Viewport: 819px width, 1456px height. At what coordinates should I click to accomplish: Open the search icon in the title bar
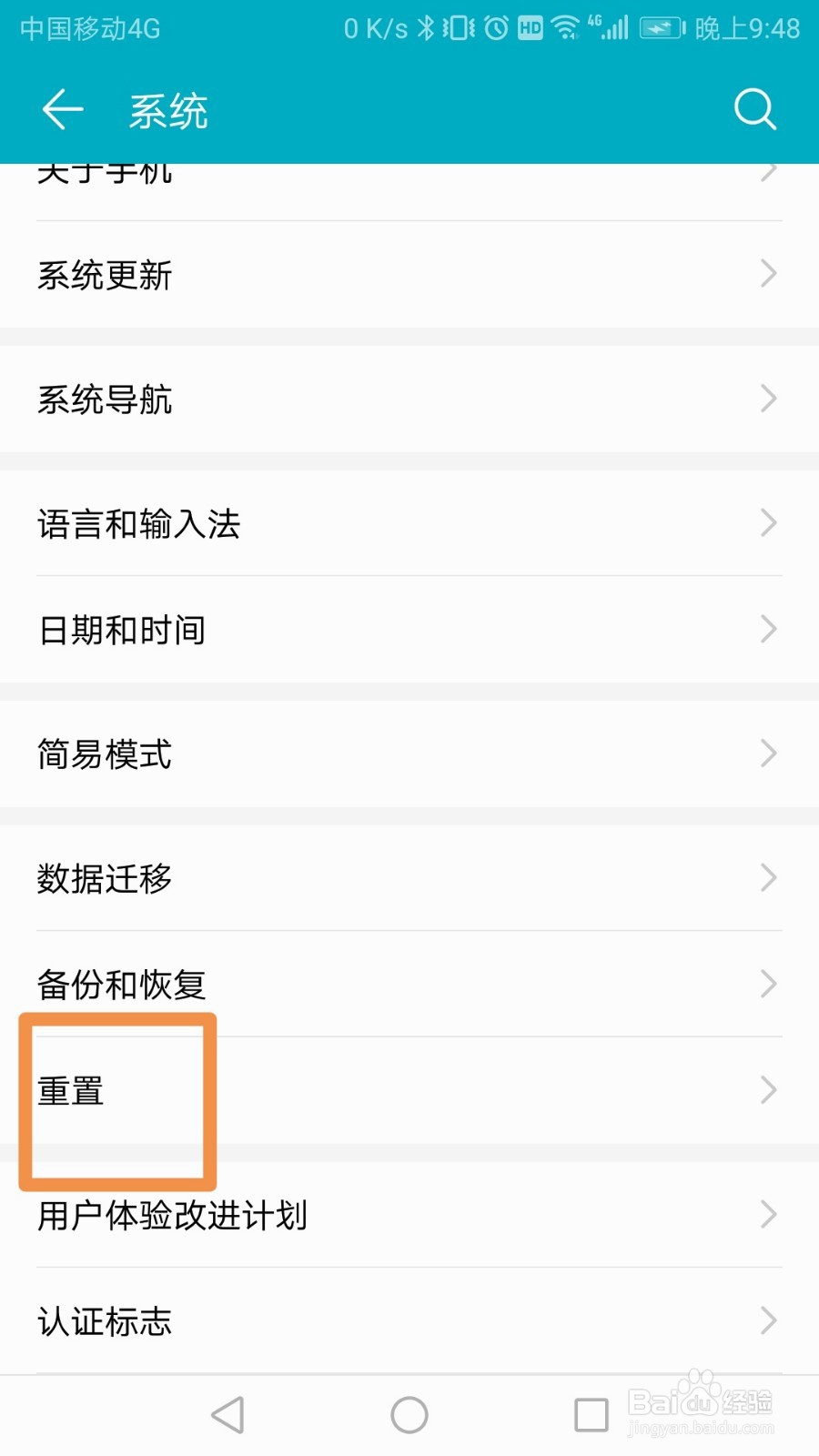coord(754,108)
